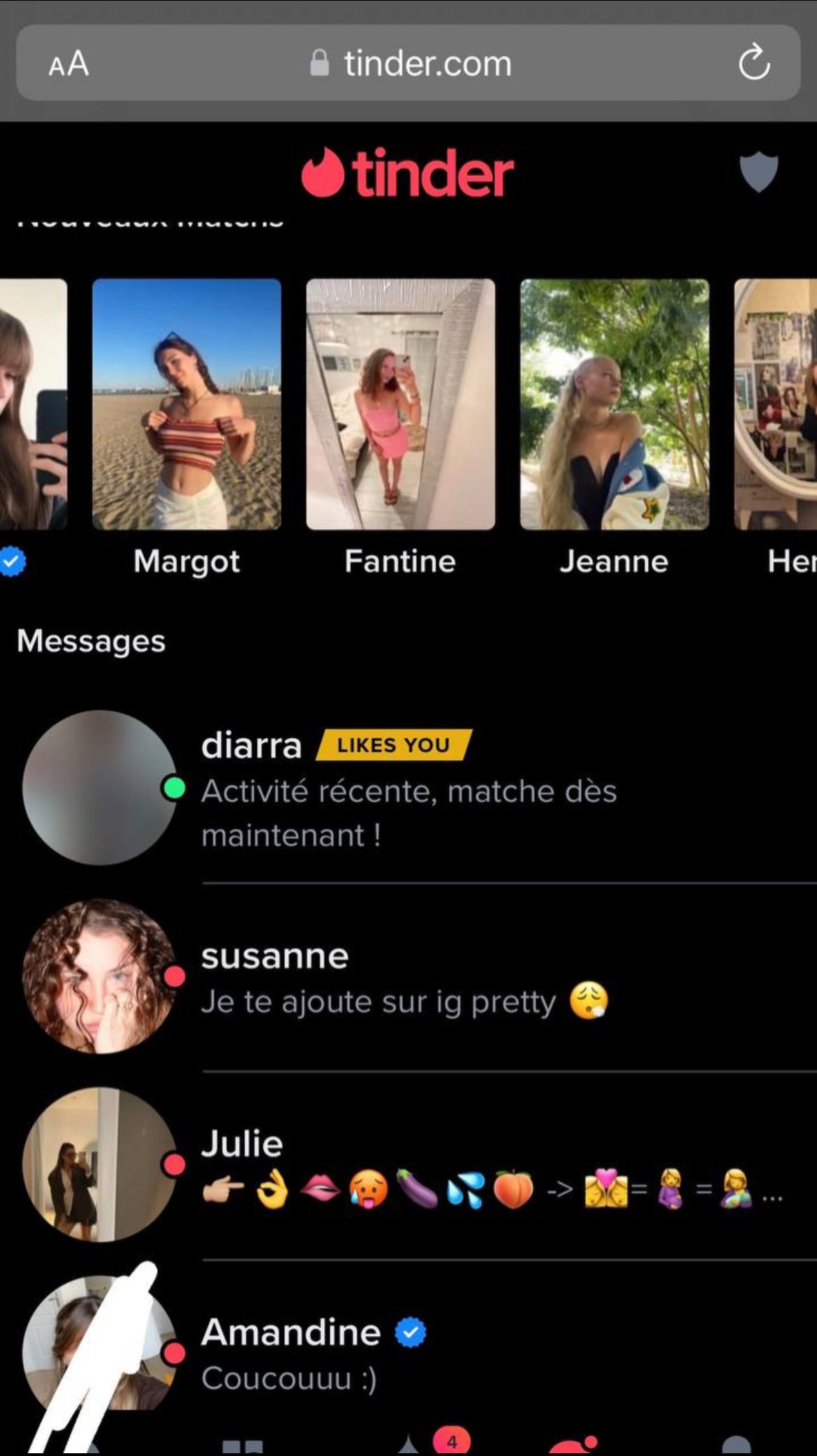The image size is (817, 1456).
Task: Tap the tinder.com address bar
Action: [411, 64]
